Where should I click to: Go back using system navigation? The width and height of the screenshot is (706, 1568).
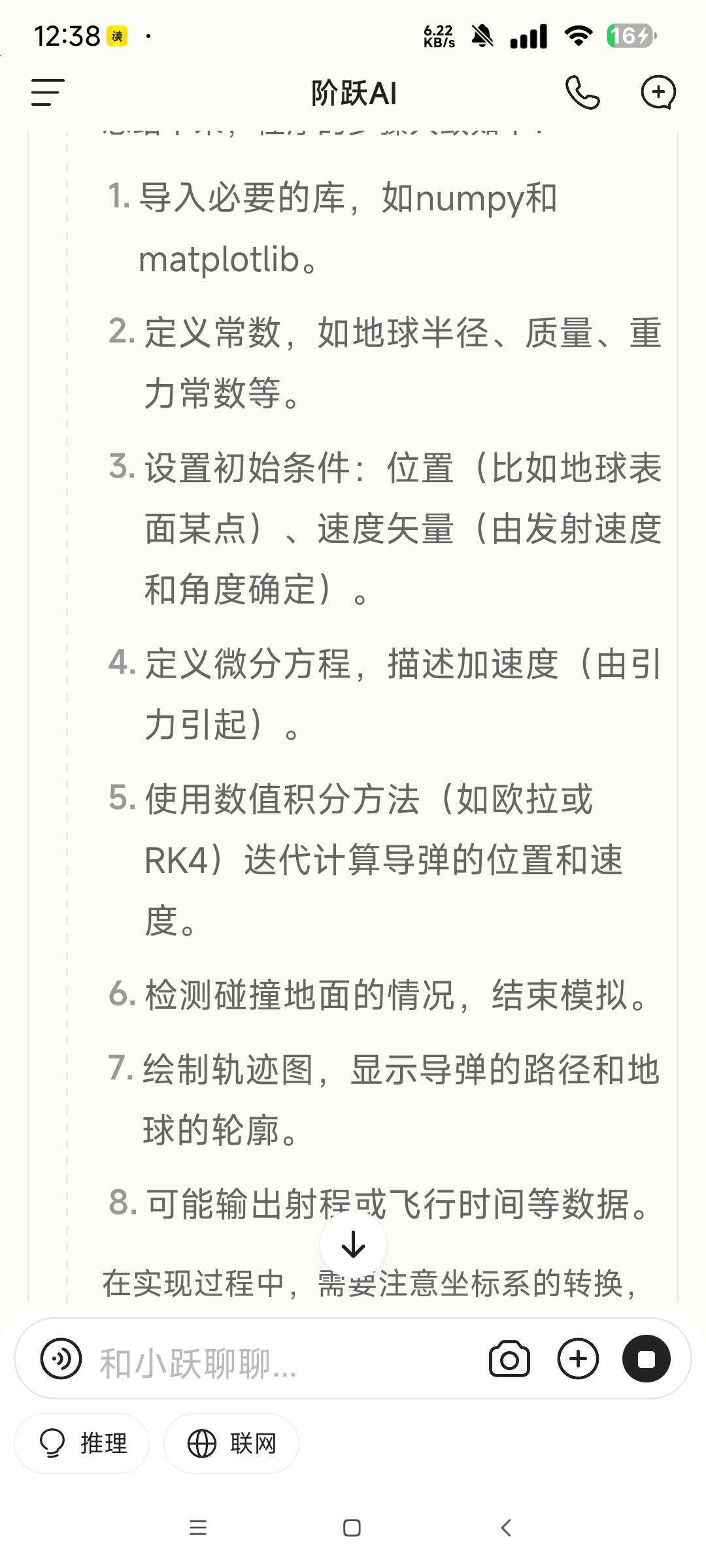(x=505, y=1527)
